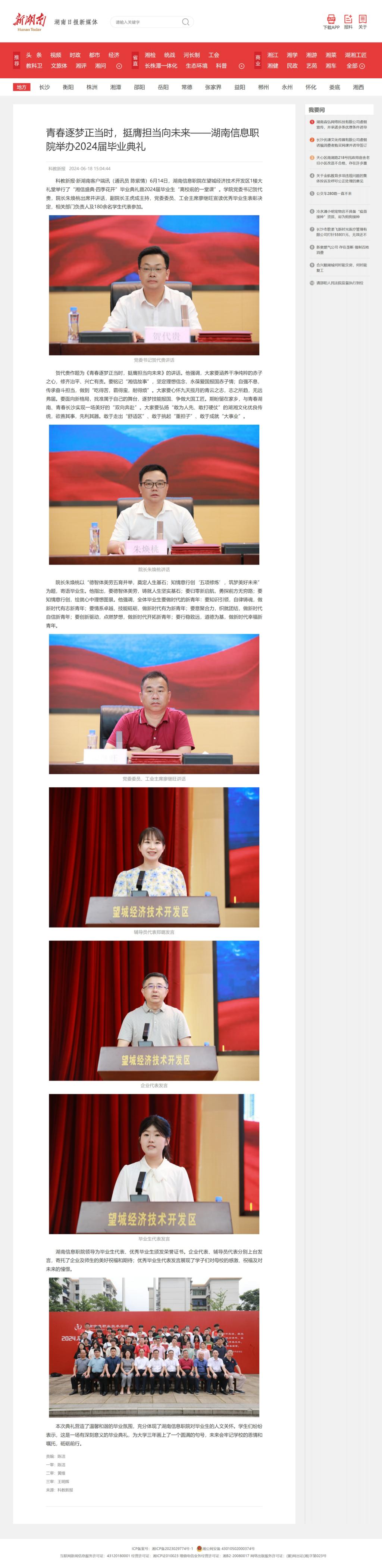Select the 经济 channel
This screenshot has height=1568, width=382.
tap(114, 55)
